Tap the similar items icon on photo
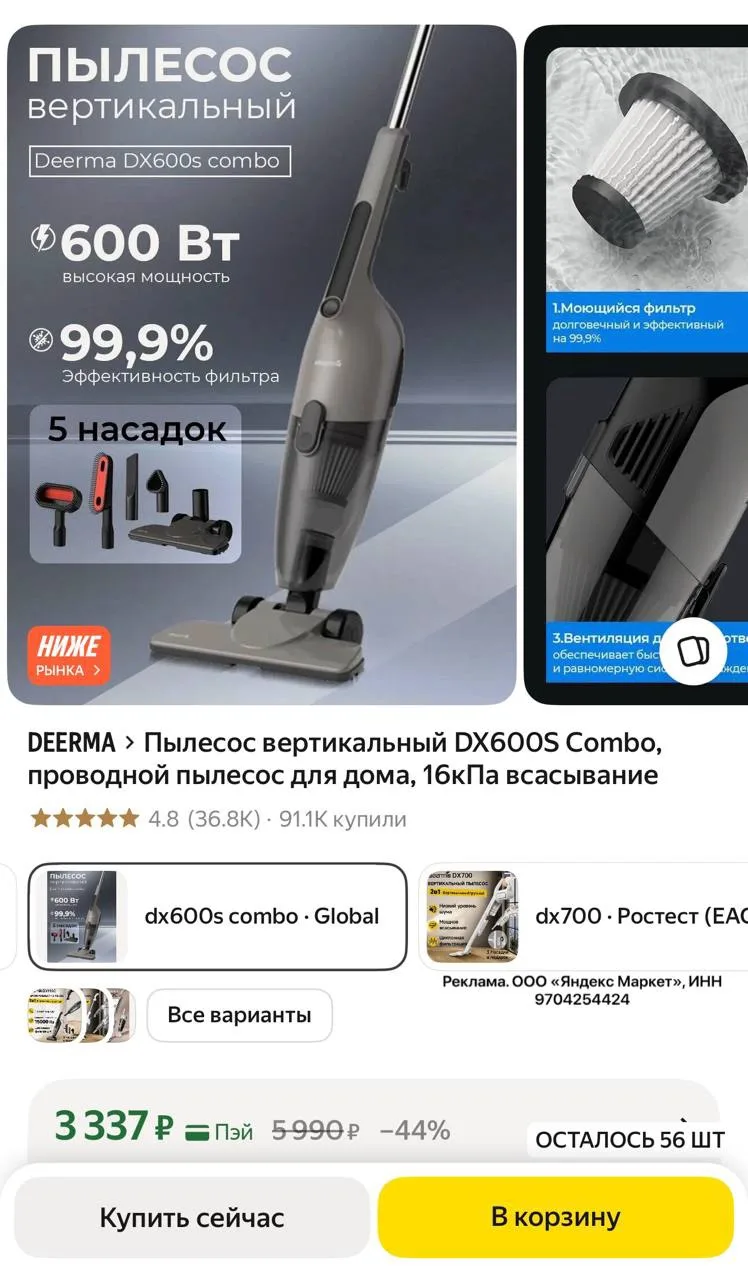 694,651
